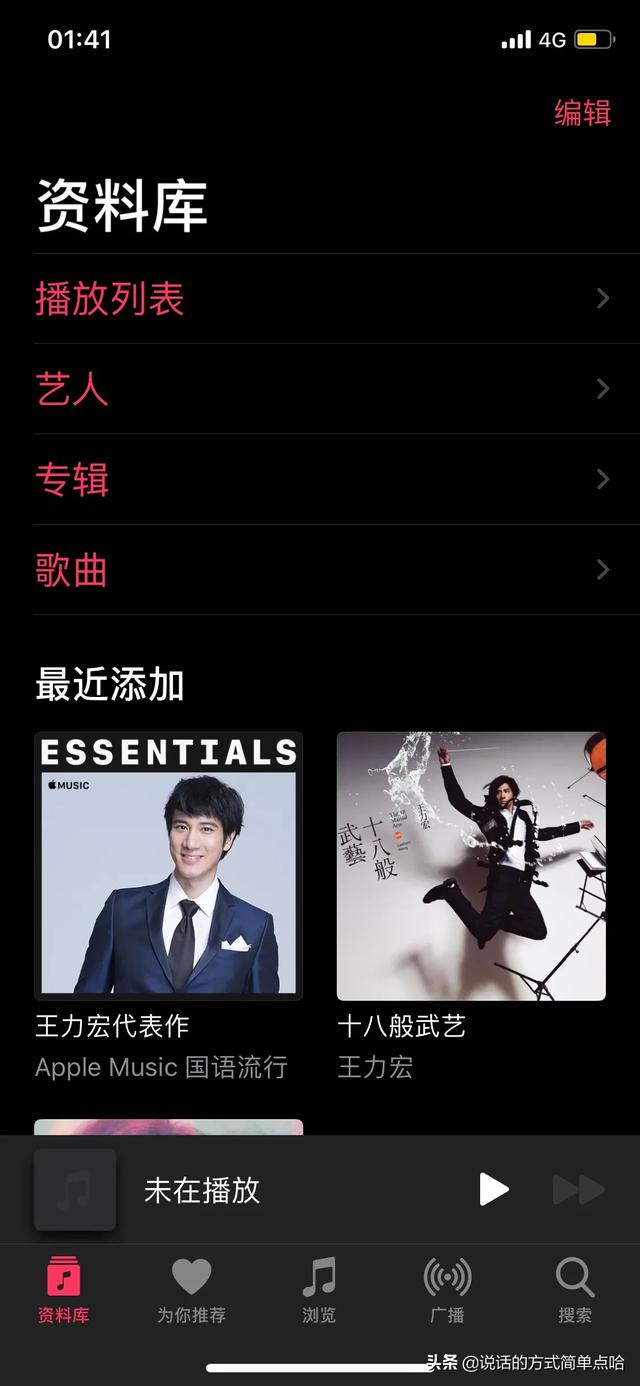The height and width of the screenshot is (1386, 640).
Task: Open 王力宏代表作 essentials playlist
Action: (x=168, y=866)
